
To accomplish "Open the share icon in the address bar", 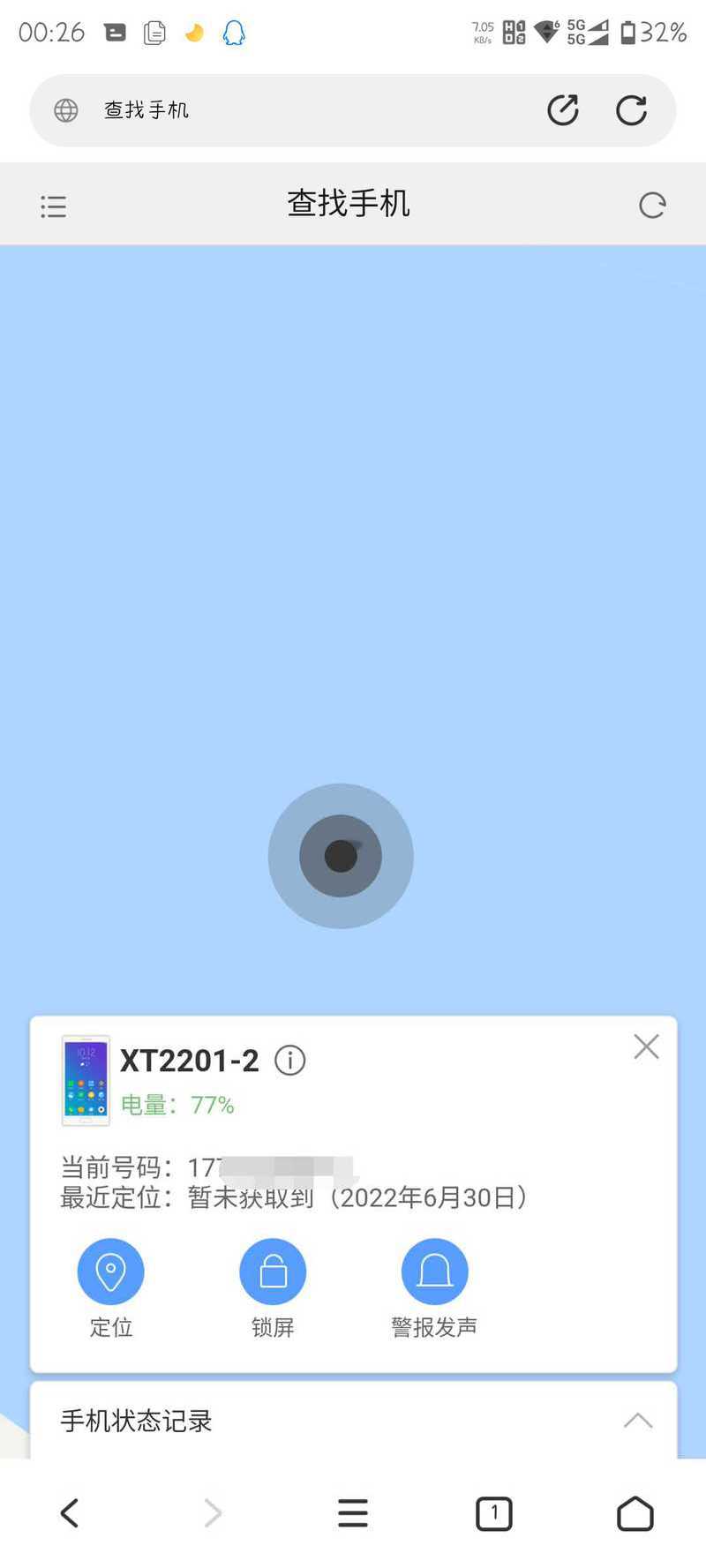I will [x=563, y=110].
